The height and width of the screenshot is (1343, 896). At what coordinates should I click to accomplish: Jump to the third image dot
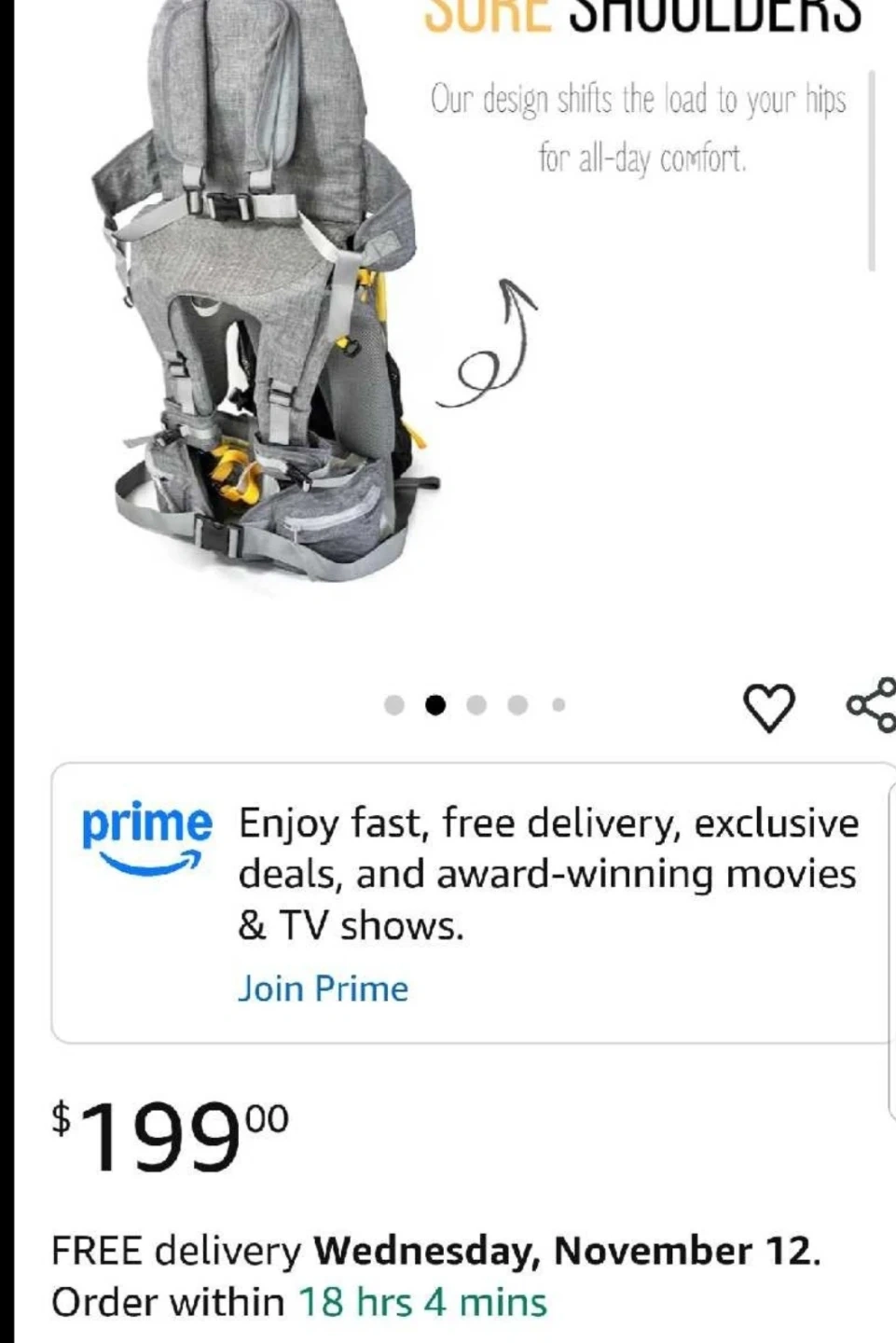476,705
